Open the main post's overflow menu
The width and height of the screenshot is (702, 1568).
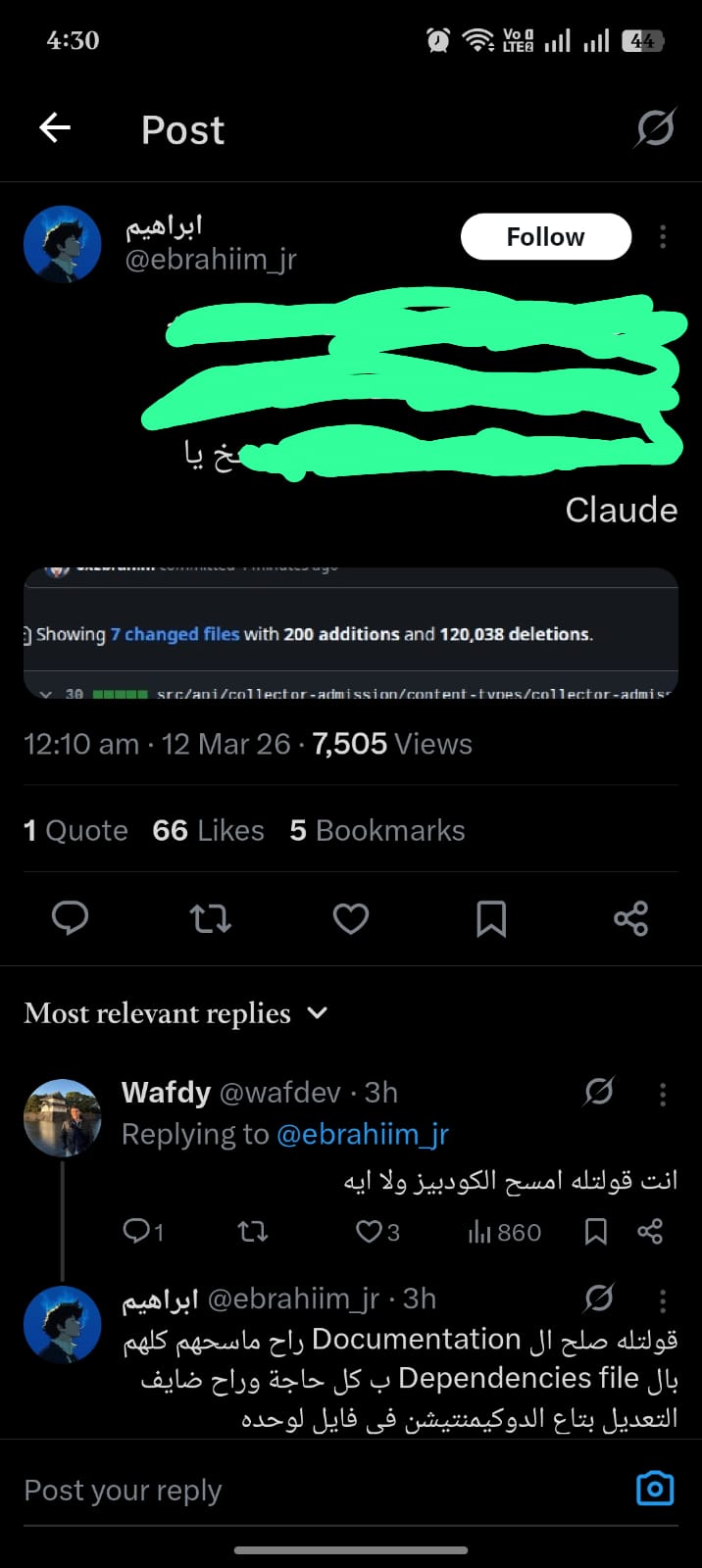(663, 236)
